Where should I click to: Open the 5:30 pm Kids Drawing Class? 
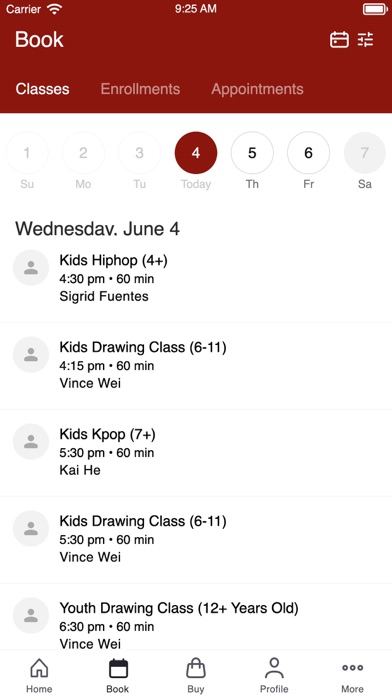[x=196, y=539]
